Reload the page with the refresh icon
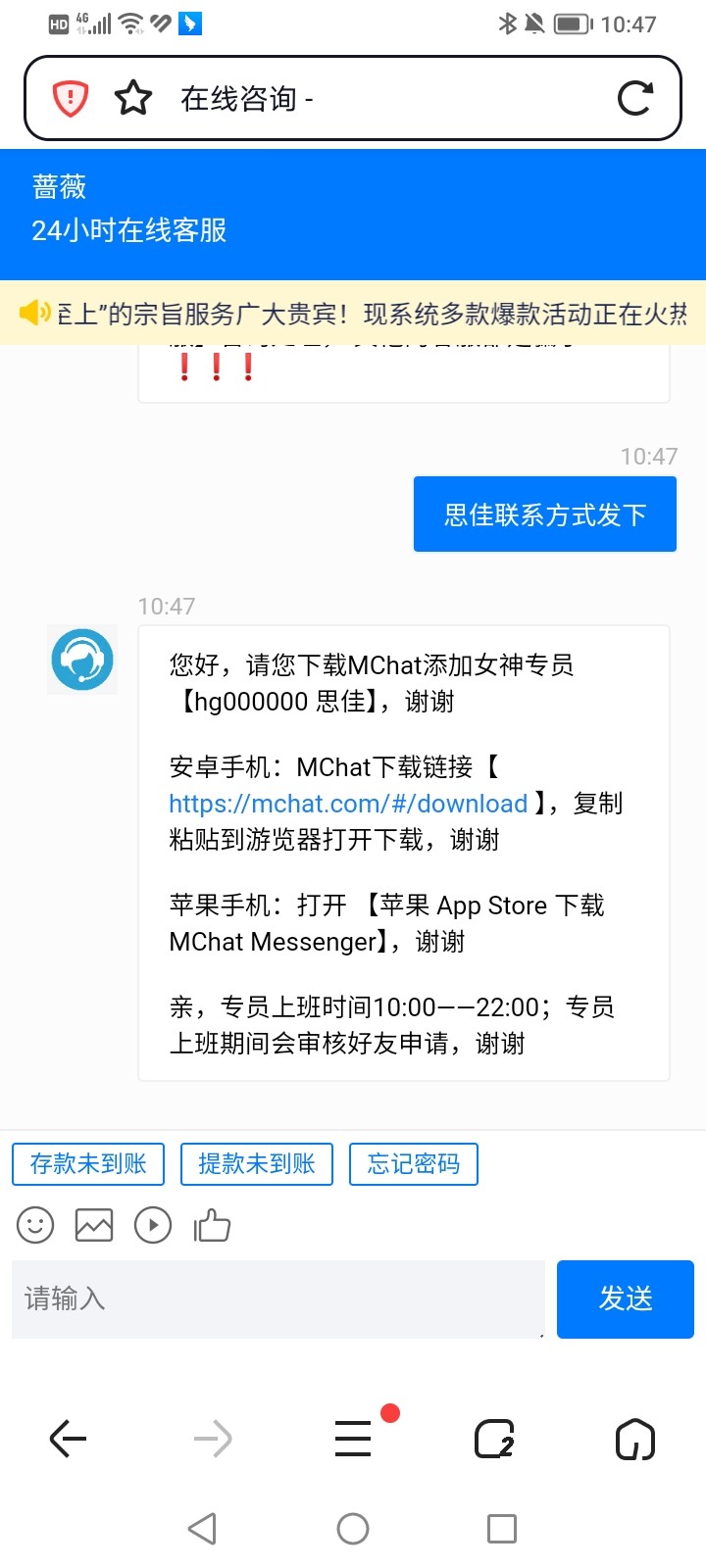 click(x=634, y=98)
